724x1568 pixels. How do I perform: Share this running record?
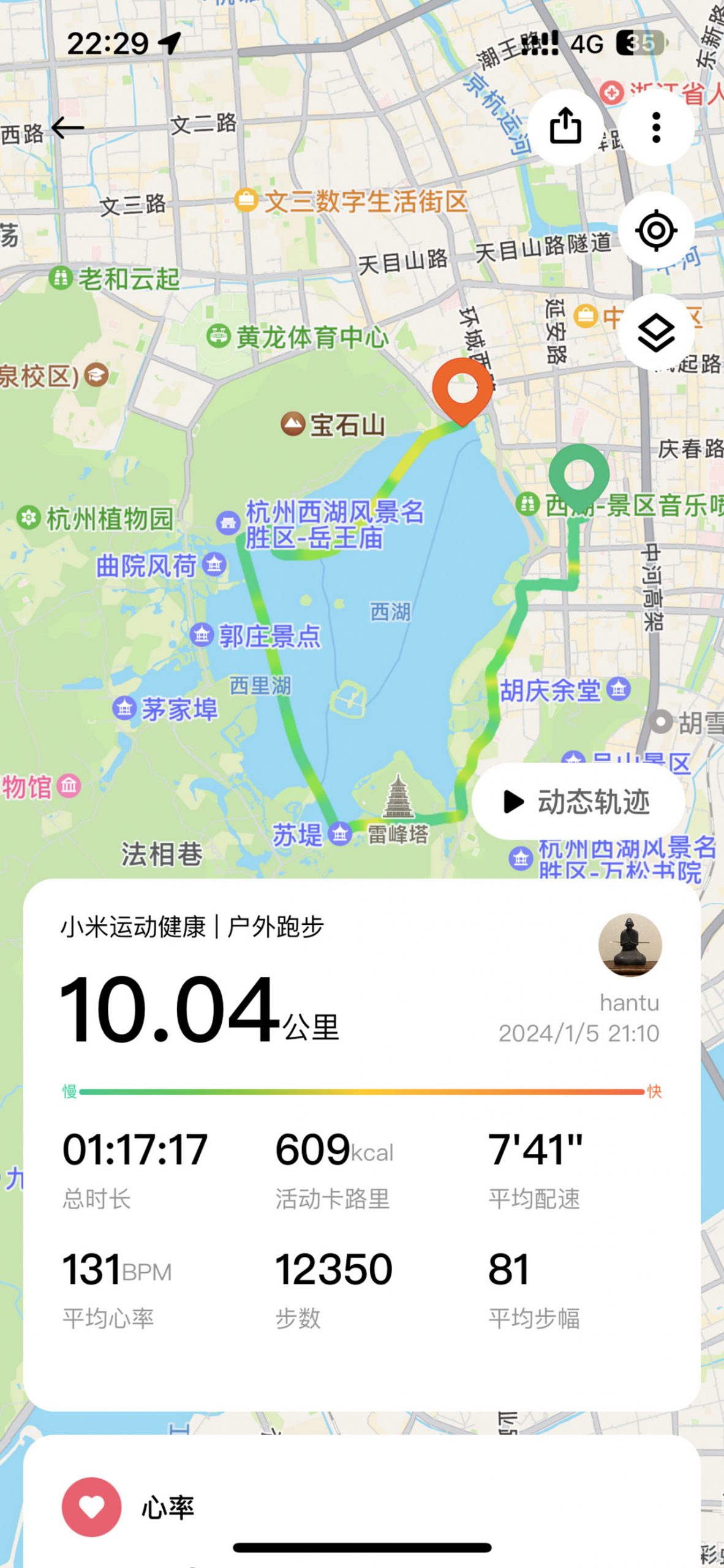(565, 127)
